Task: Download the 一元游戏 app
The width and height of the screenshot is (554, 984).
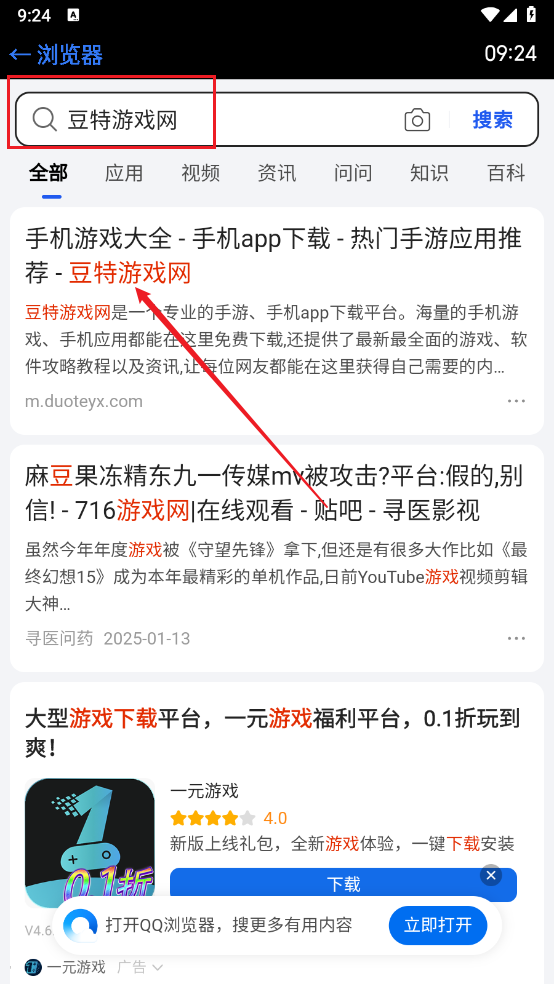Action: tap(343, 884)
